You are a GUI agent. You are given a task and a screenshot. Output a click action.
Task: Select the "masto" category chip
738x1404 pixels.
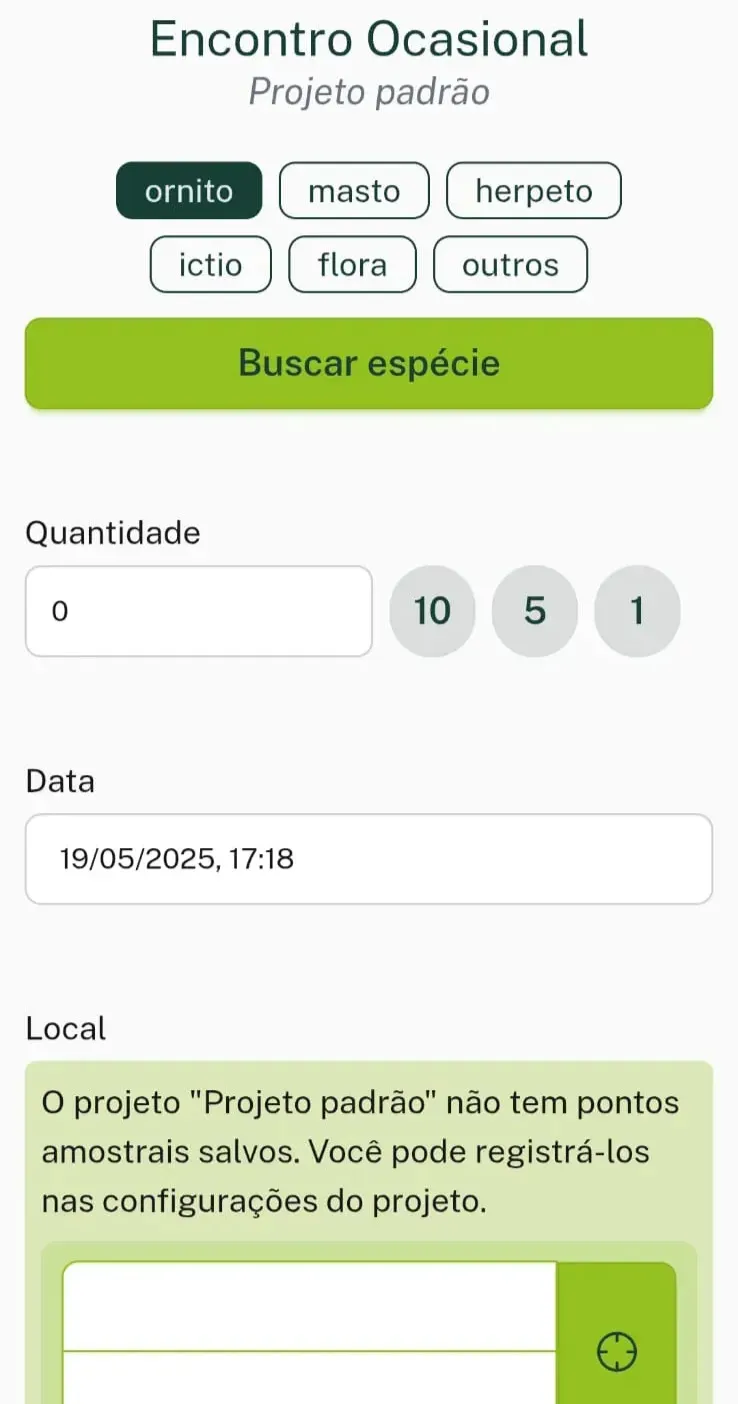354,190
